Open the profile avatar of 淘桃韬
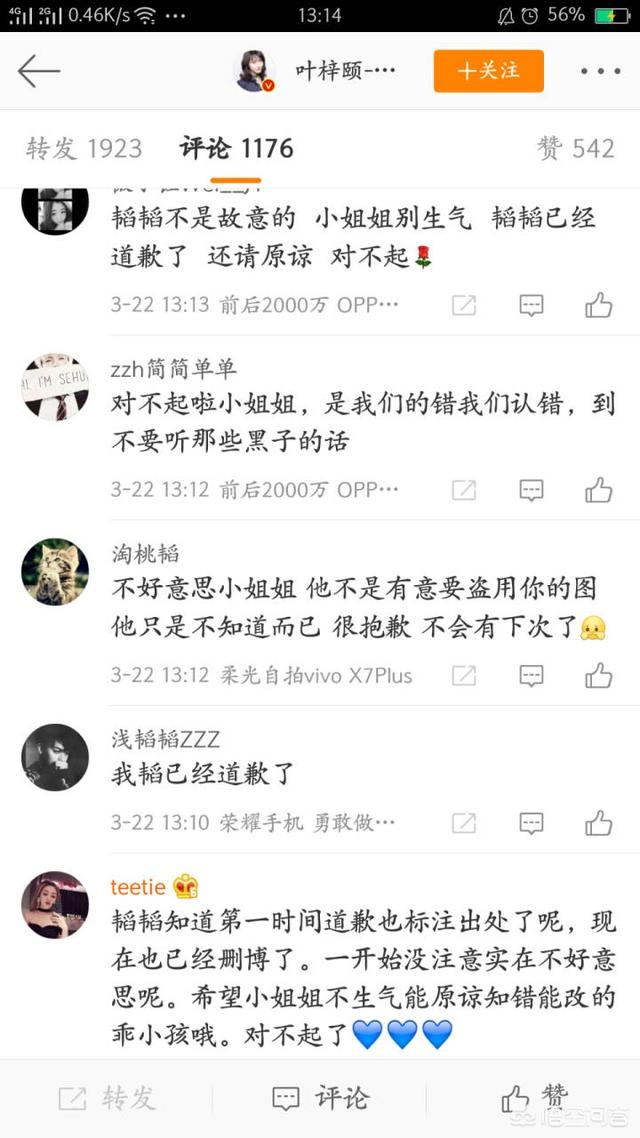This screenshot has height=1138, width=640. (55, 571)
